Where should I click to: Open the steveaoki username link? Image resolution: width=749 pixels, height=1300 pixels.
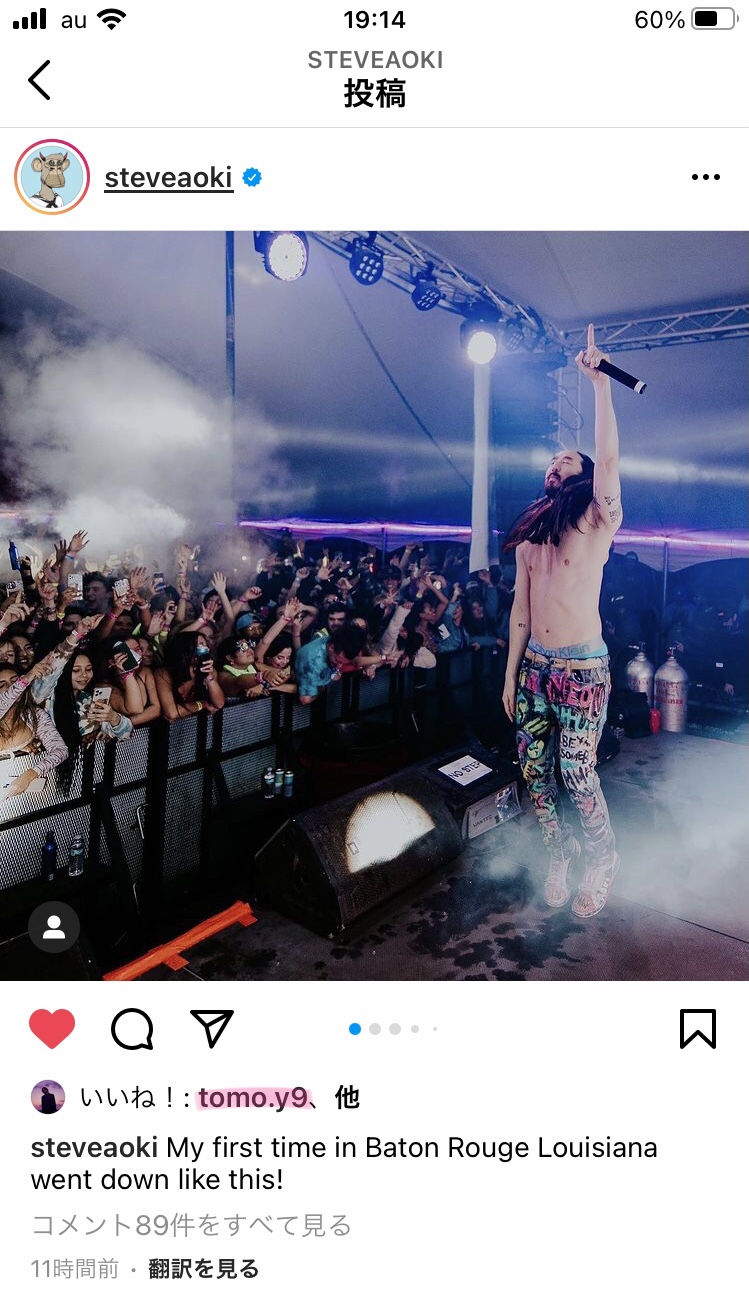[x=168, y=178]
